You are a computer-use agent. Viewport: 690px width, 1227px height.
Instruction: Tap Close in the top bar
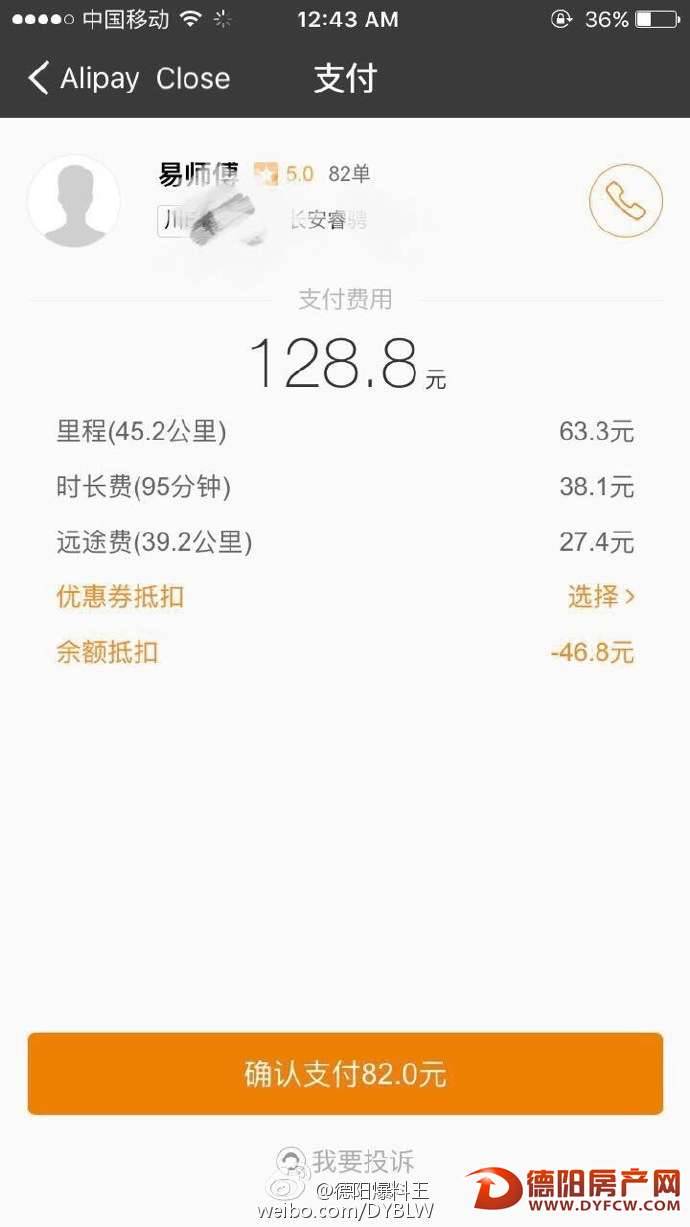tap(193, 78)
